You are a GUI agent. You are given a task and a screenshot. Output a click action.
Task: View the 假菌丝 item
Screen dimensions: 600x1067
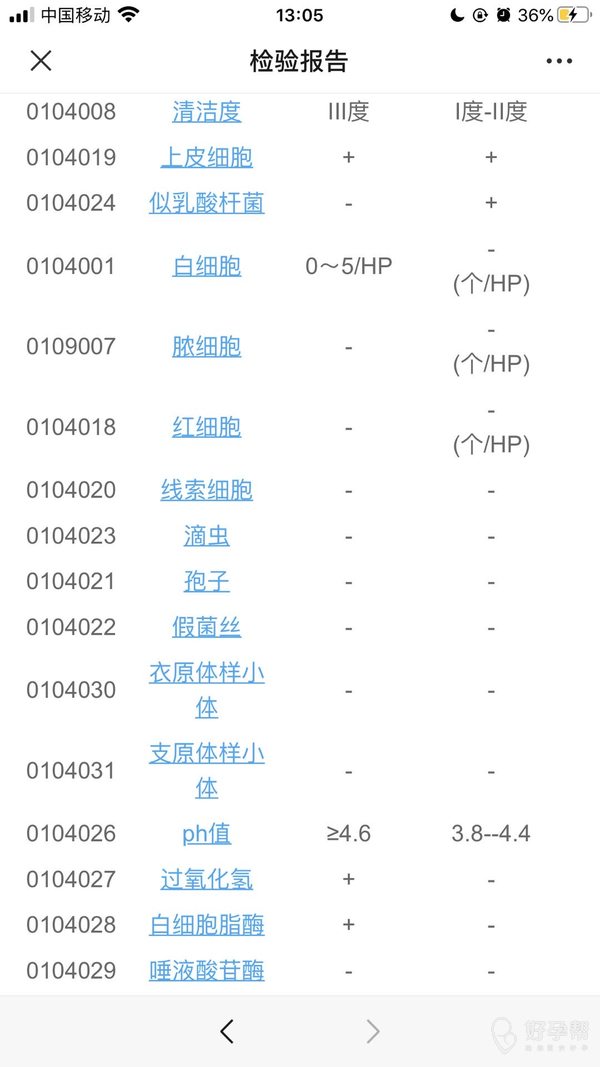coord(207,627)
